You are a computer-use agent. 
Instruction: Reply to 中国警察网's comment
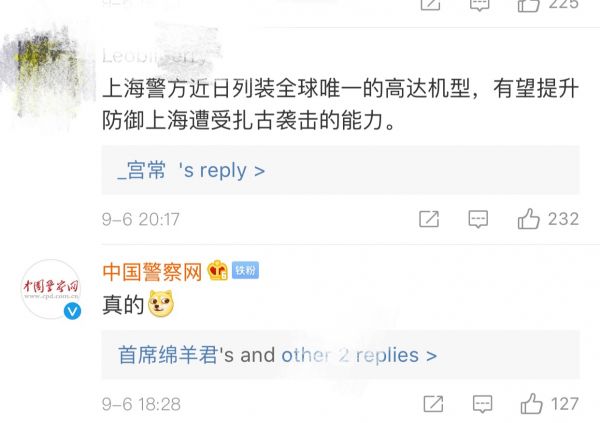point(481,404)
